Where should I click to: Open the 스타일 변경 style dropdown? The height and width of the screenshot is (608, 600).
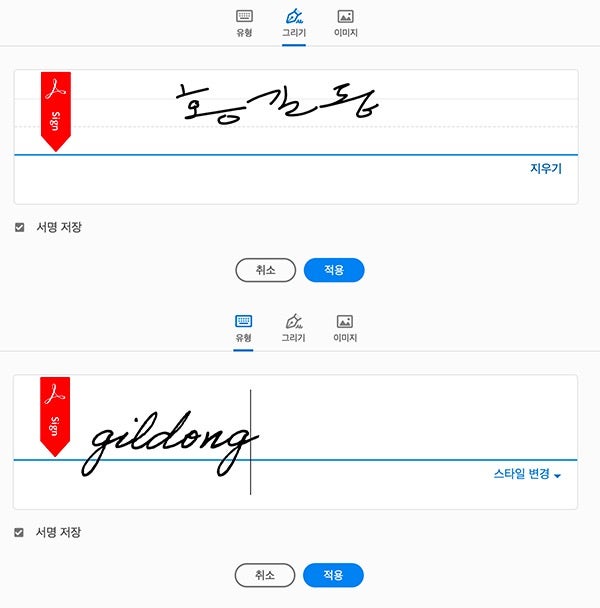(x=527, y=475)
